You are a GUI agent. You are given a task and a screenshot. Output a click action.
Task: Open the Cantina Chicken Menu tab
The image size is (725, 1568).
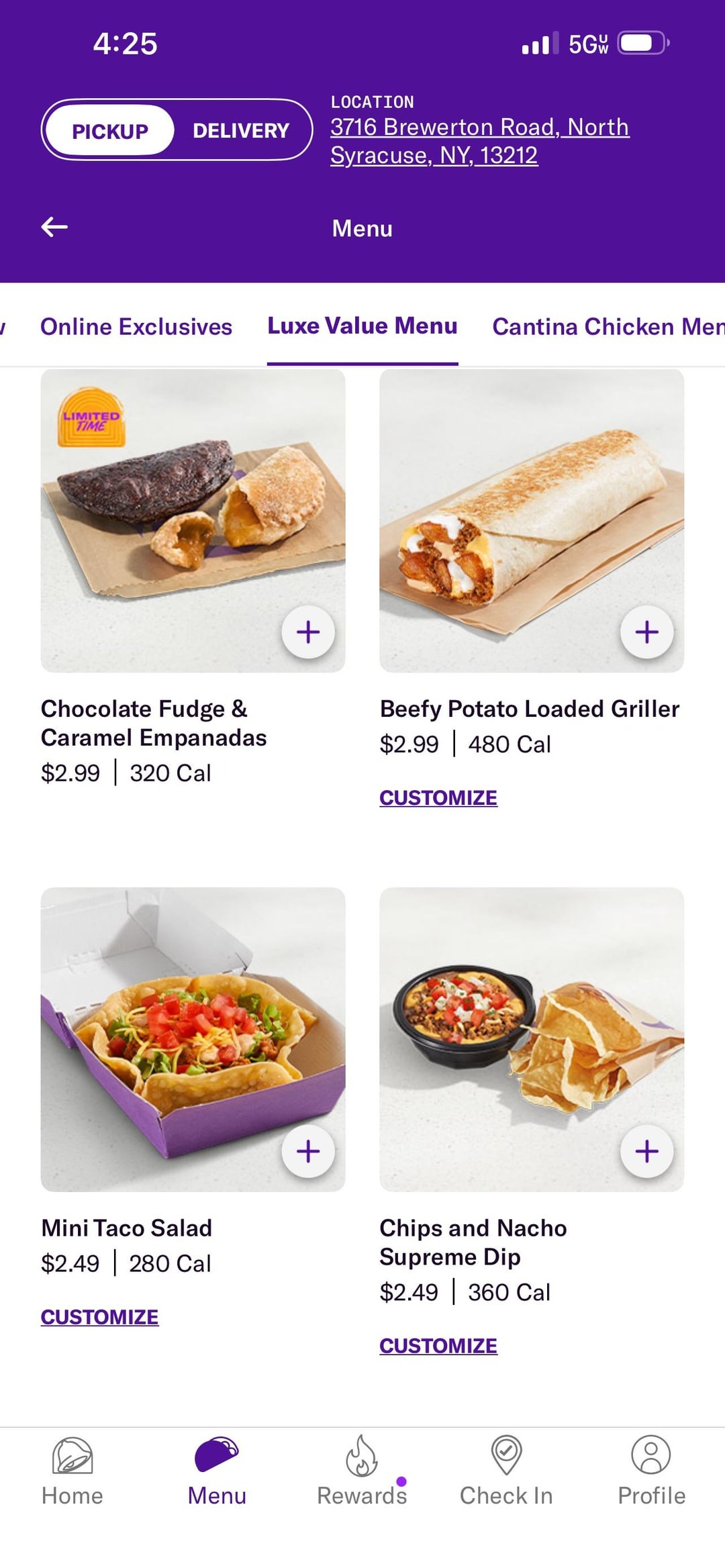608,327
